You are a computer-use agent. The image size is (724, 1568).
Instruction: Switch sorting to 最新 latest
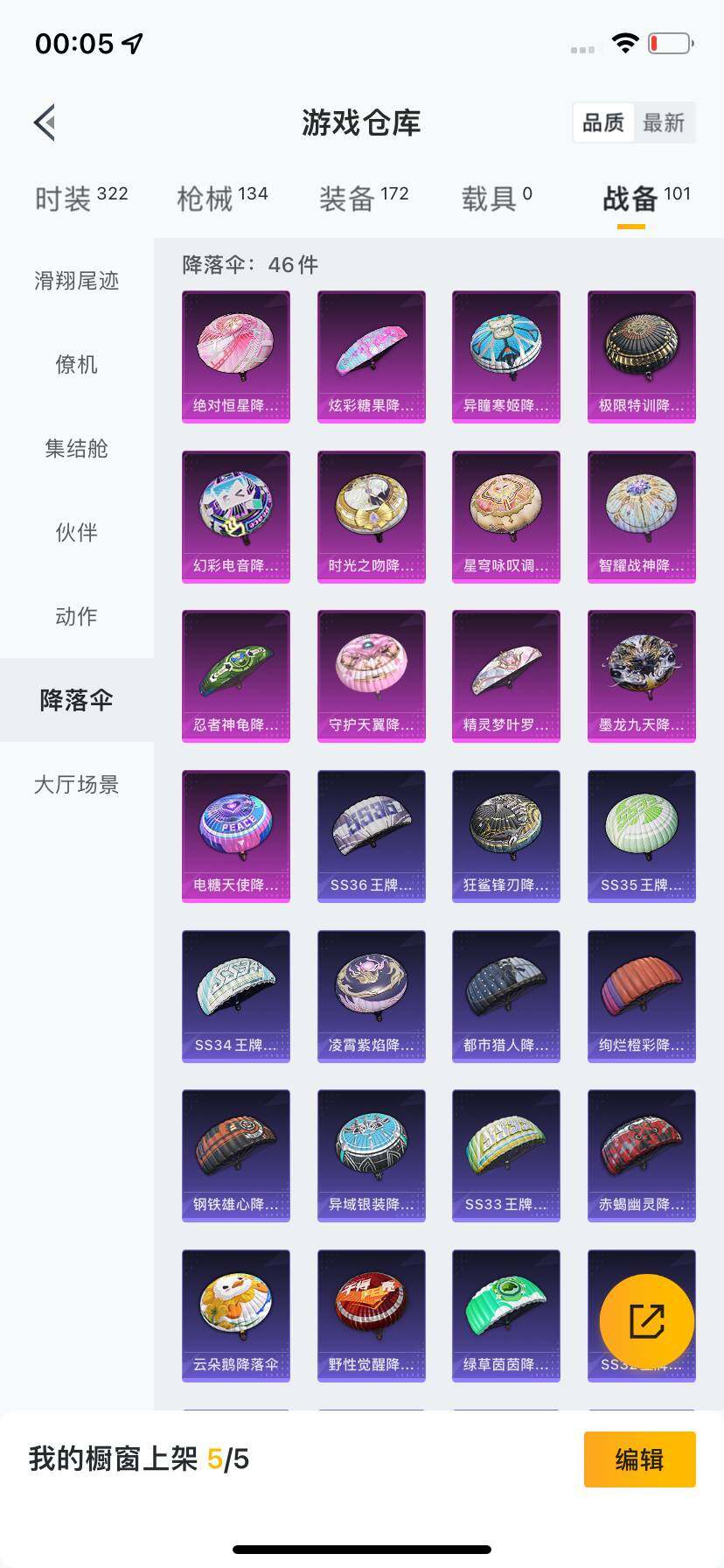(x=664, y=122)
